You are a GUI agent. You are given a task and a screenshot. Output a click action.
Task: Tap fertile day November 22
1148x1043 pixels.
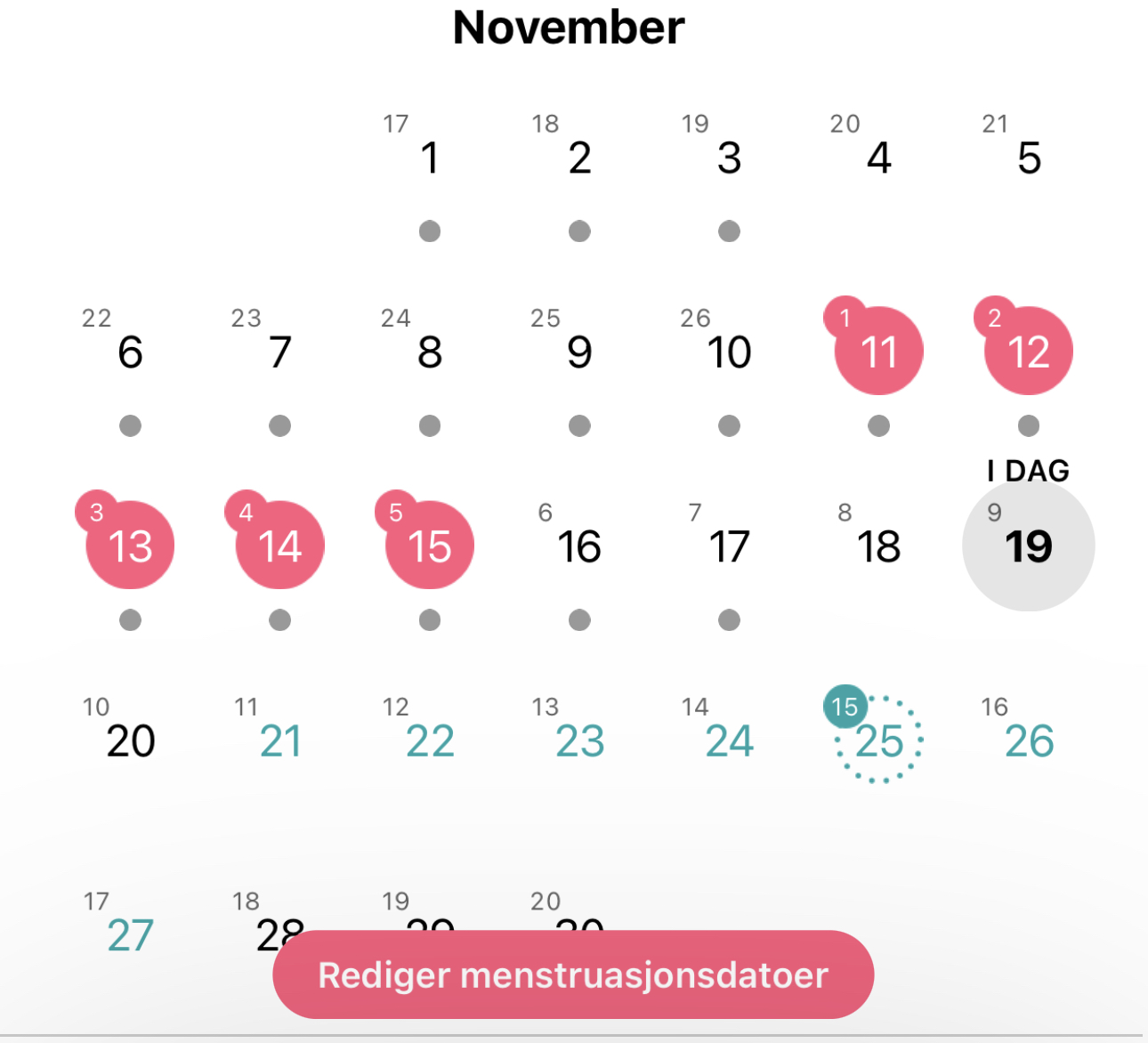[x=430, y=740]
